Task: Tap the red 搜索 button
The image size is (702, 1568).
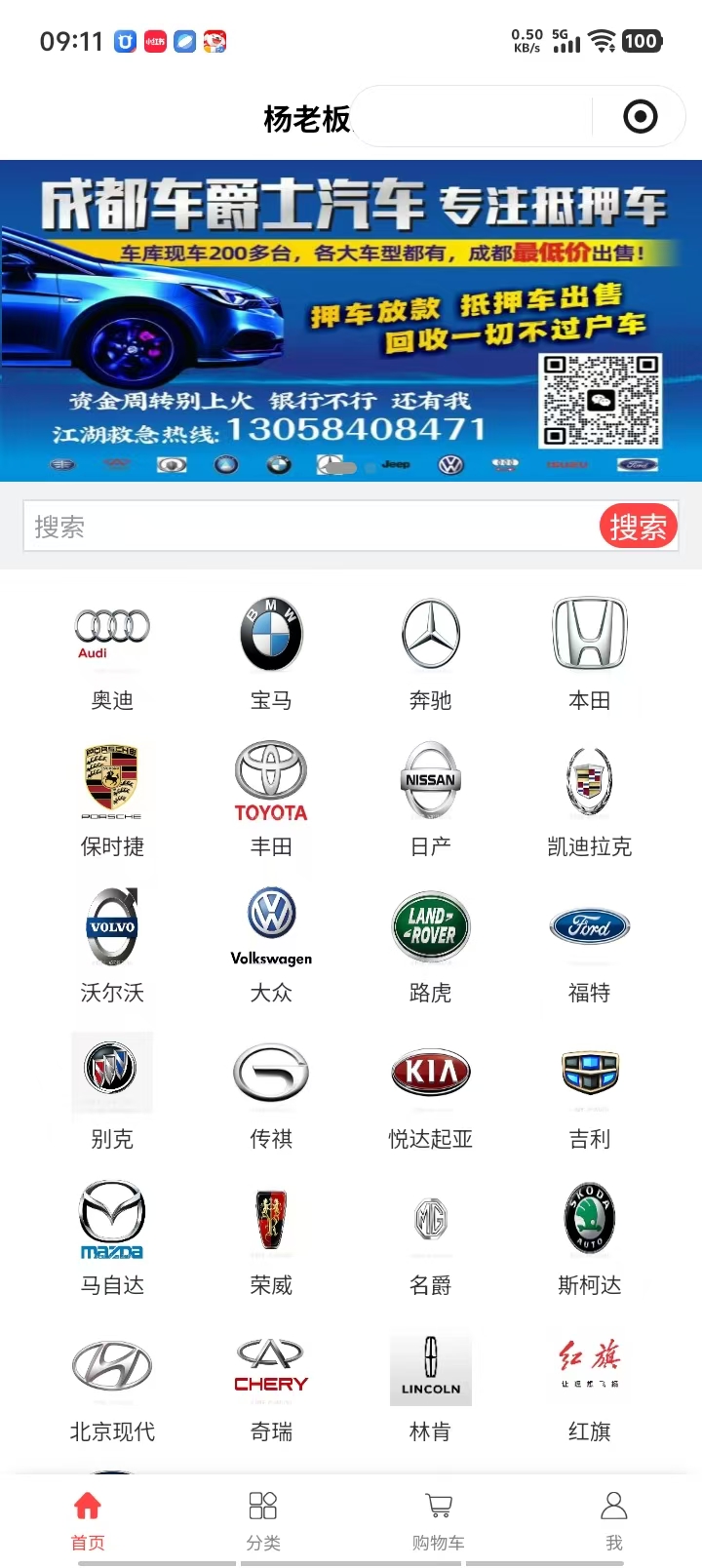Action: tap(638, 527)
